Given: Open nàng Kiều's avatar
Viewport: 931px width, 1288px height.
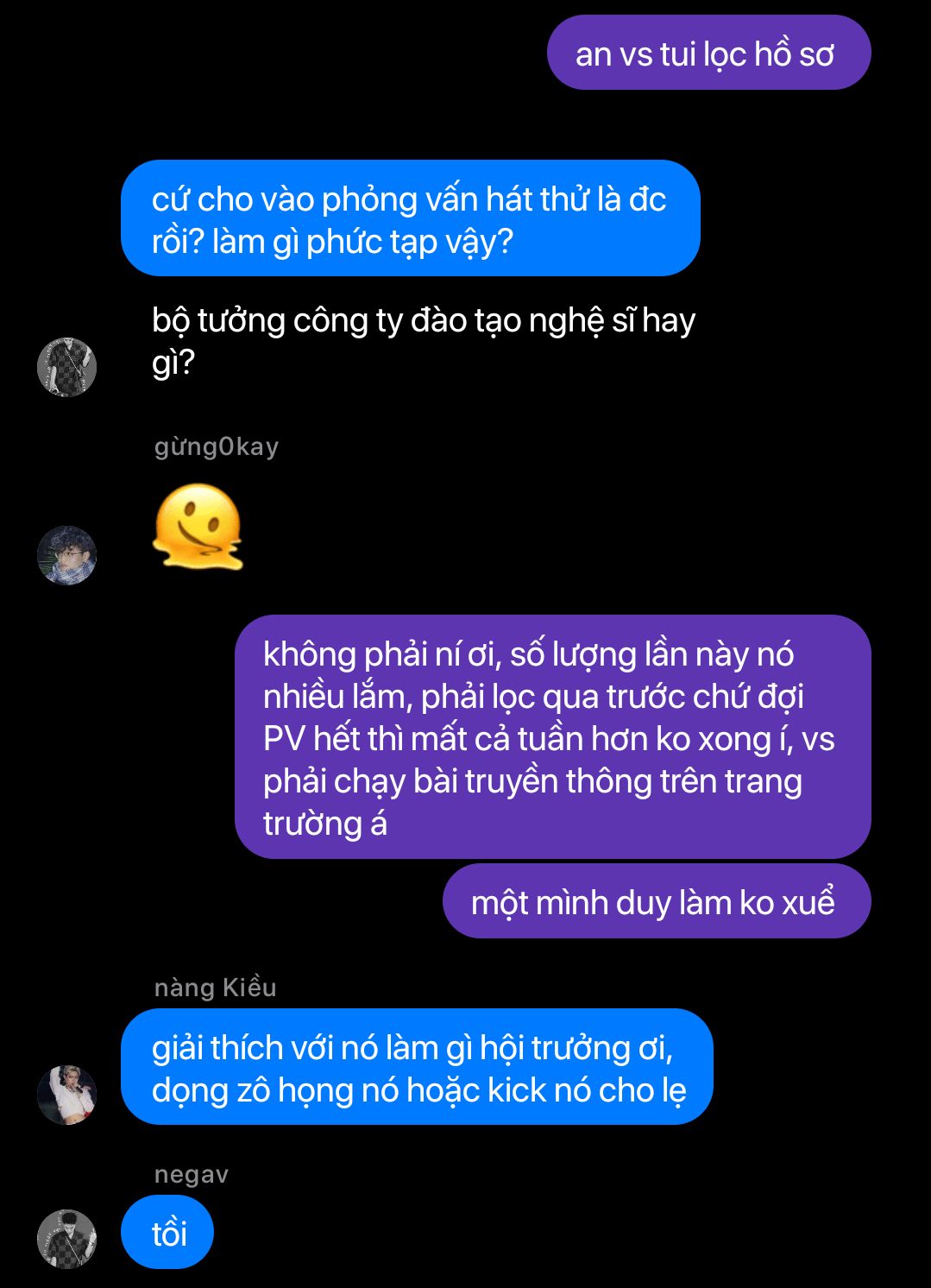Looking at the screenshot, I should (x=66, y=1095).
